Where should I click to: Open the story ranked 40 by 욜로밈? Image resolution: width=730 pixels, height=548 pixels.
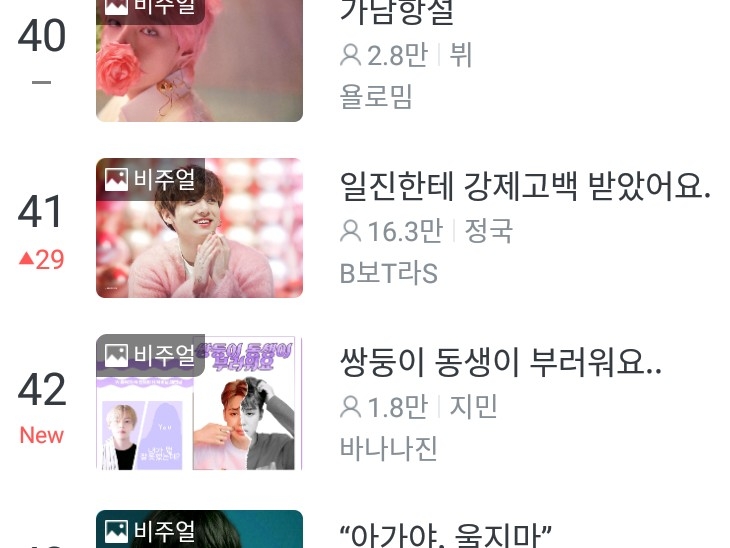398,14
